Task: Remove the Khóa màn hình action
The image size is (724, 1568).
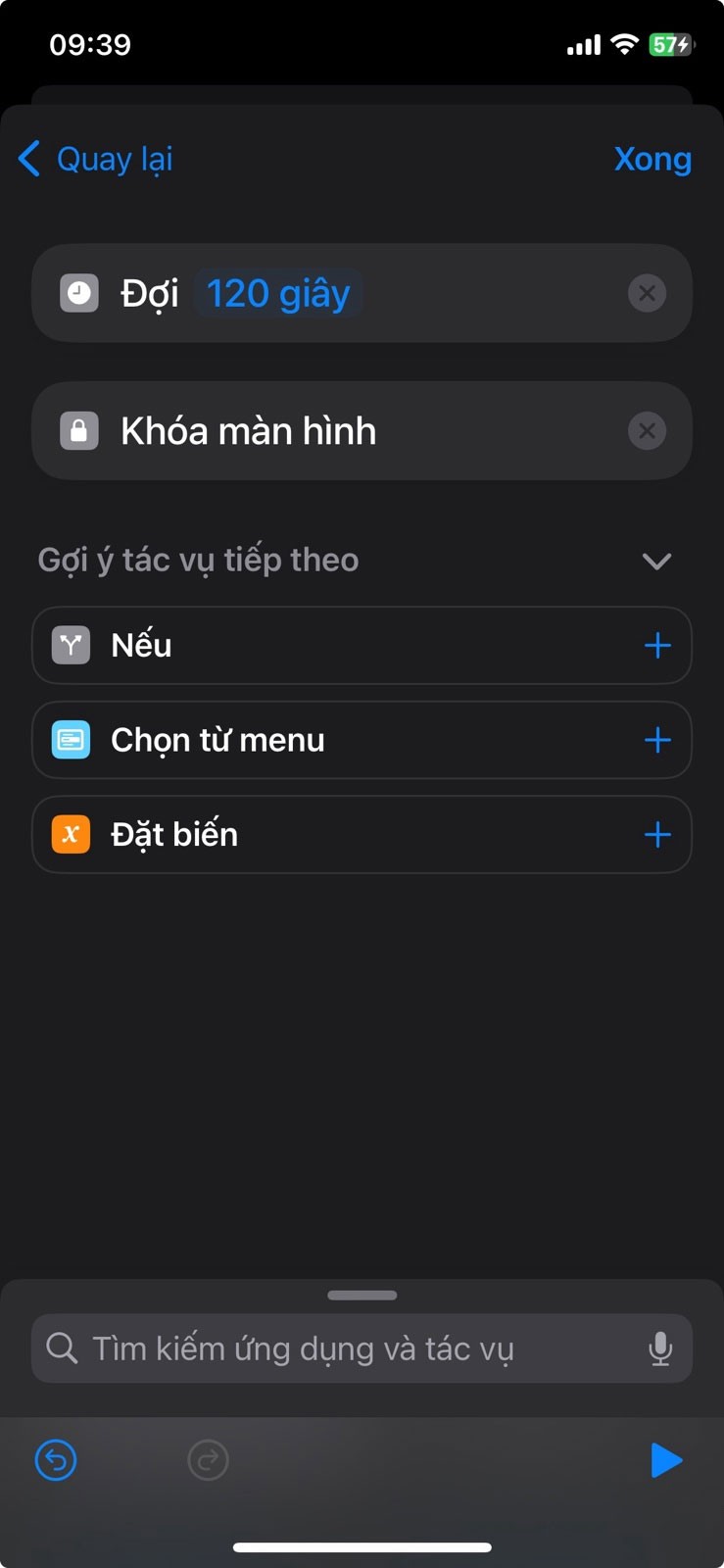Action: coord(647,431)
